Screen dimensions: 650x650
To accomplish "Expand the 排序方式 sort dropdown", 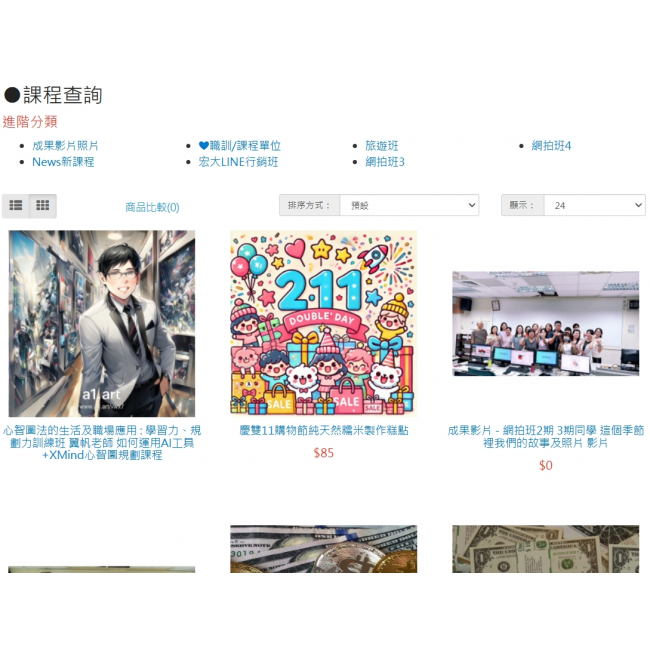I will [x=408, y=205].
